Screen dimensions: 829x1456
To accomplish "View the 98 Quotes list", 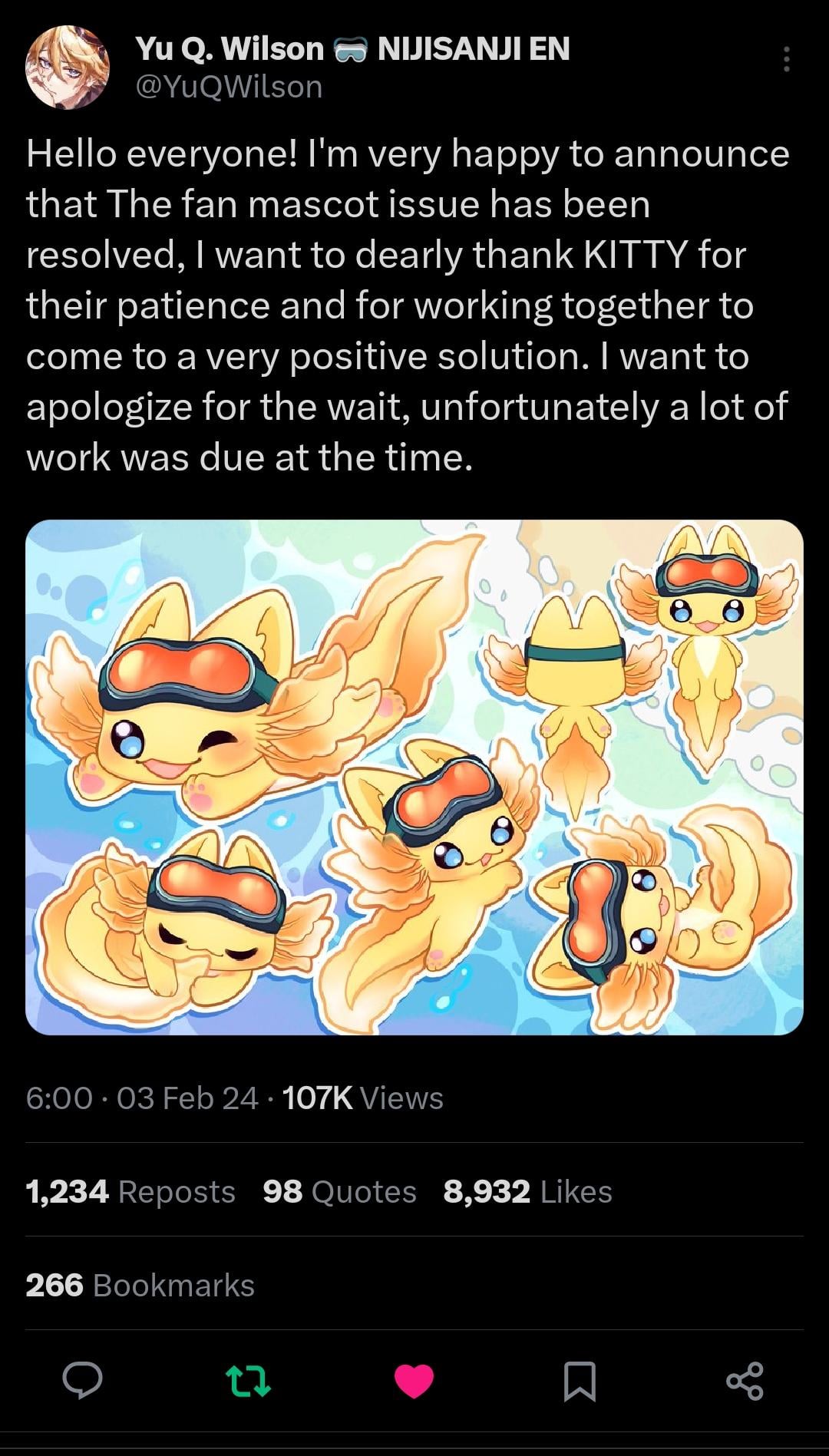I will click(x=339, y=1191).
